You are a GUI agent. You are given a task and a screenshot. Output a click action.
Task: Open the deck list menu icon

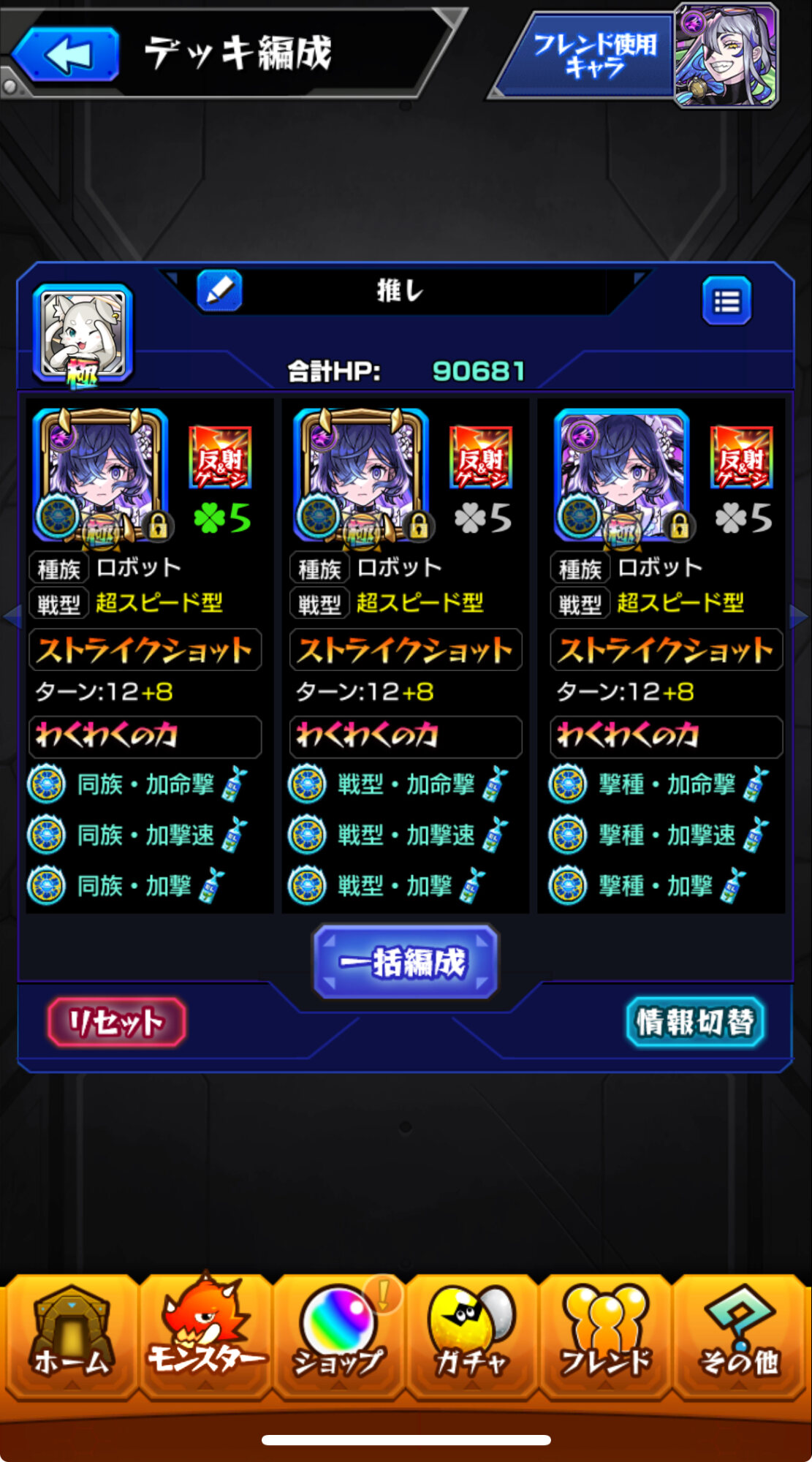pyautogui.click(x=726, y=300)
